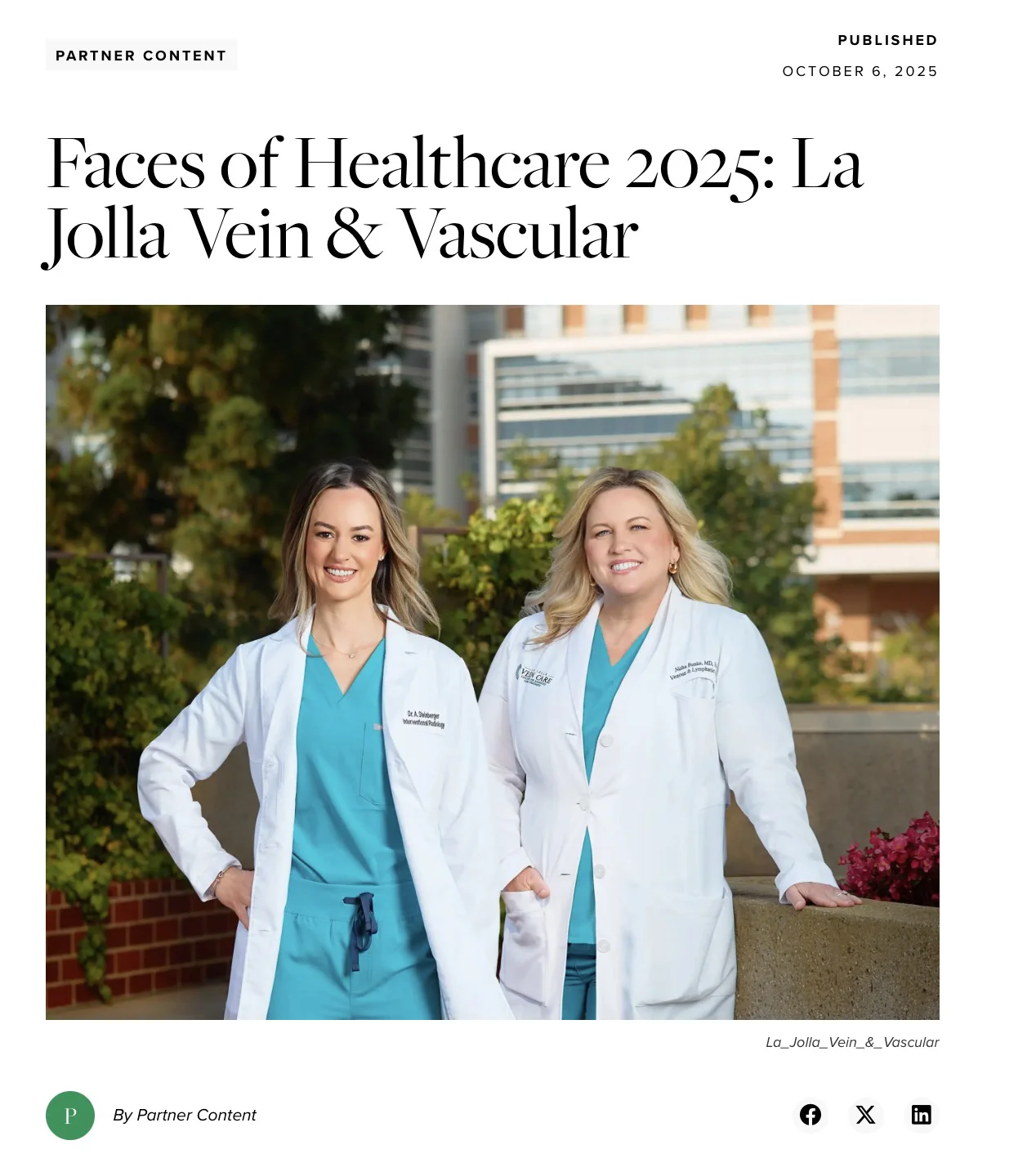Open the Partner Content category tag
This screenshot has height=1154, width=1036.
pos(141,56)
